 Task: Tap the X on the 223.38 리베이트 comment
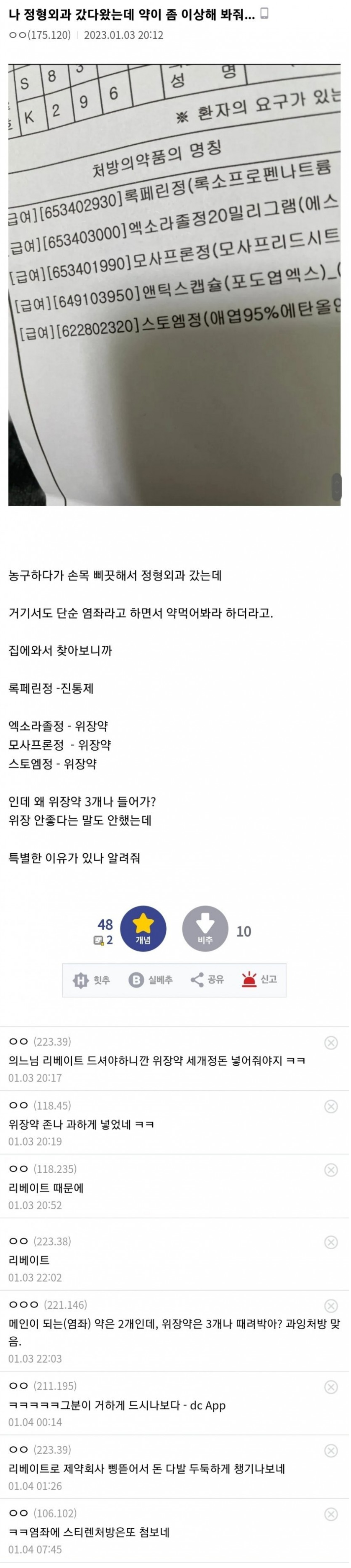tap(331, 1242)
